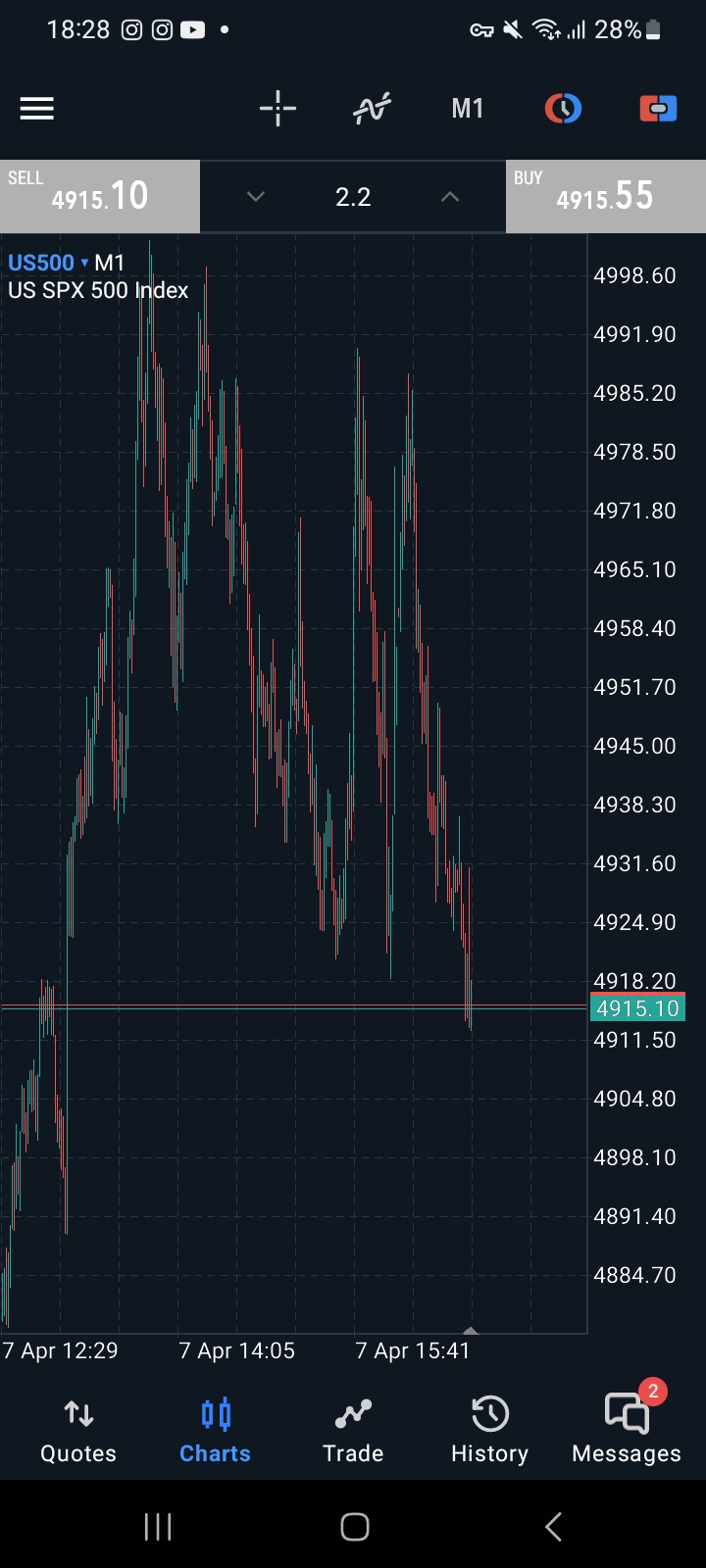Open the hamburger menu

(x=37, y=109)
